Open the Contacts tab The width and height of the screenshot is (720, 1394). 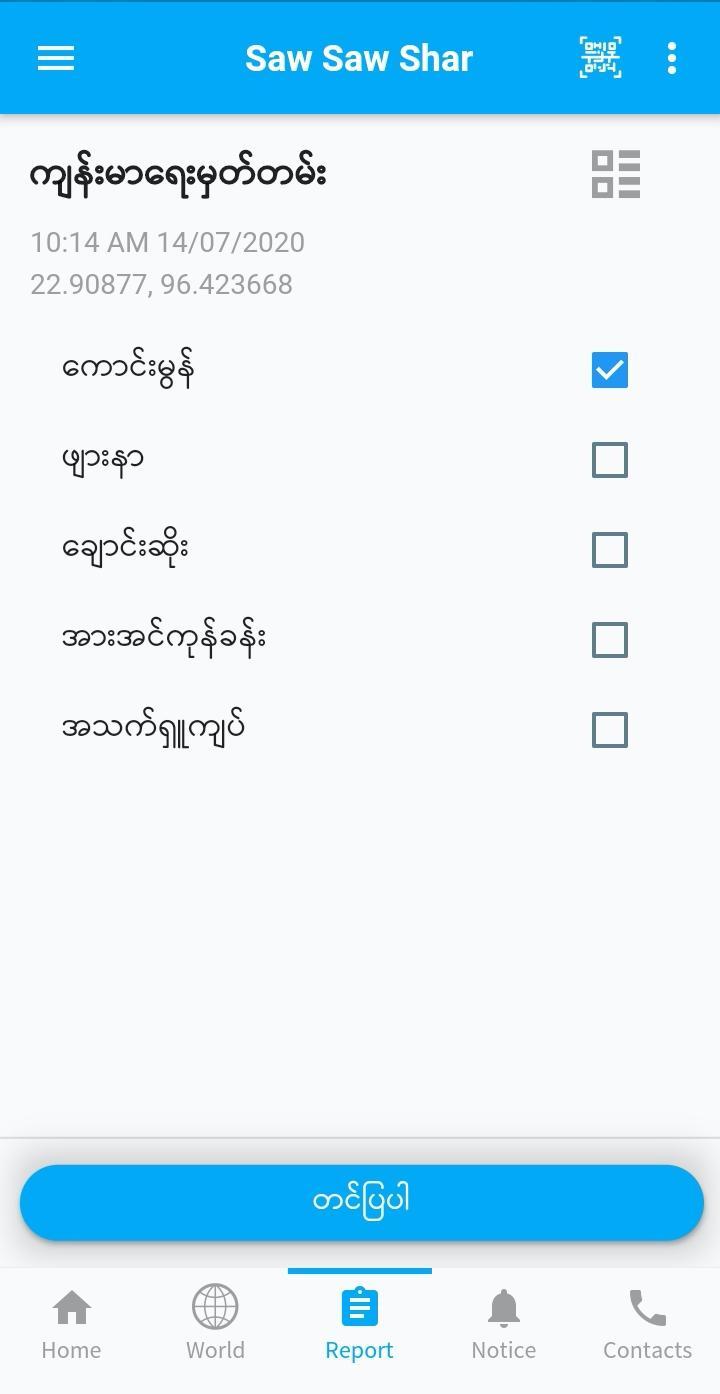[648, 1325]
